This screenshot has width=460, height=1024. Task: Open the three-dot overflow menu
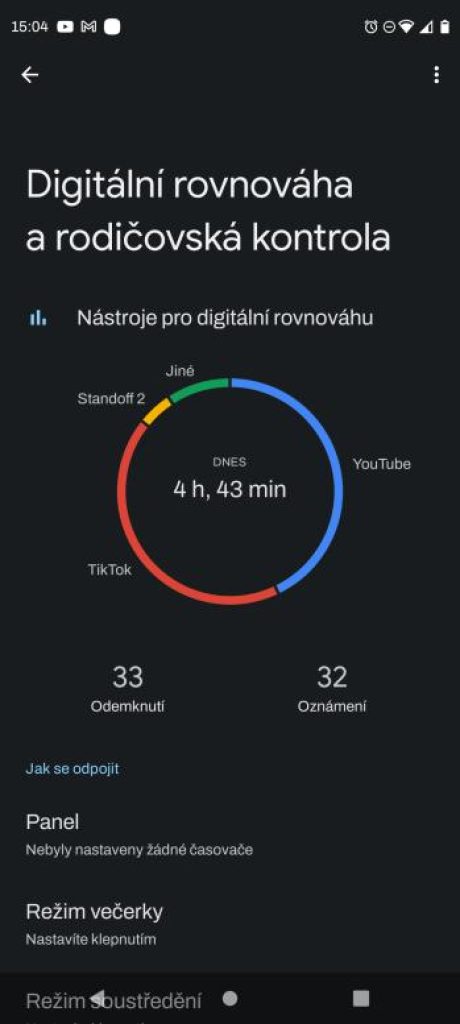point(436,75)
